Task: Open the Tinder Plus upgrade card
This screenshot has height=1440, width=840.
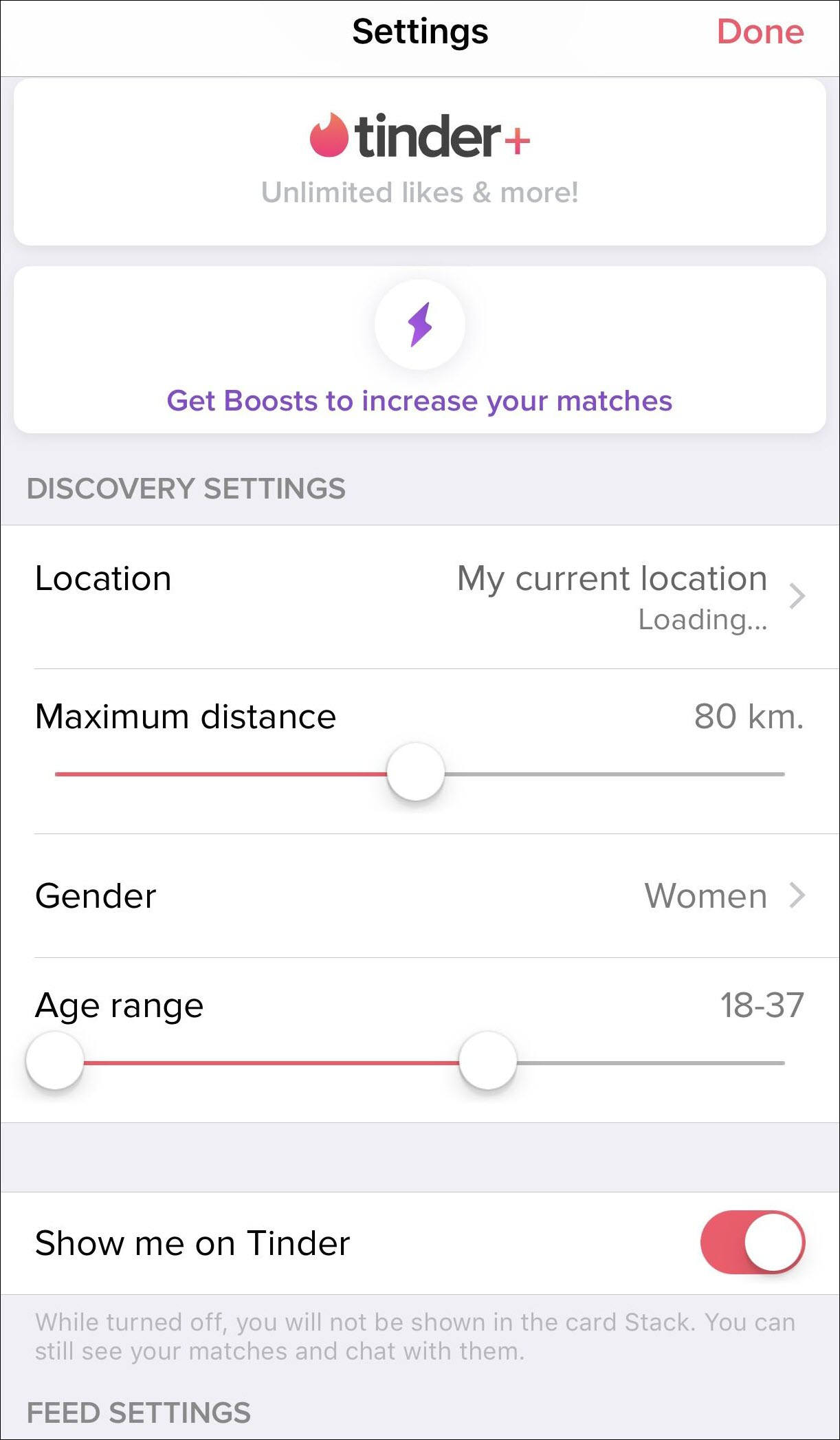Action: [420, 162]
